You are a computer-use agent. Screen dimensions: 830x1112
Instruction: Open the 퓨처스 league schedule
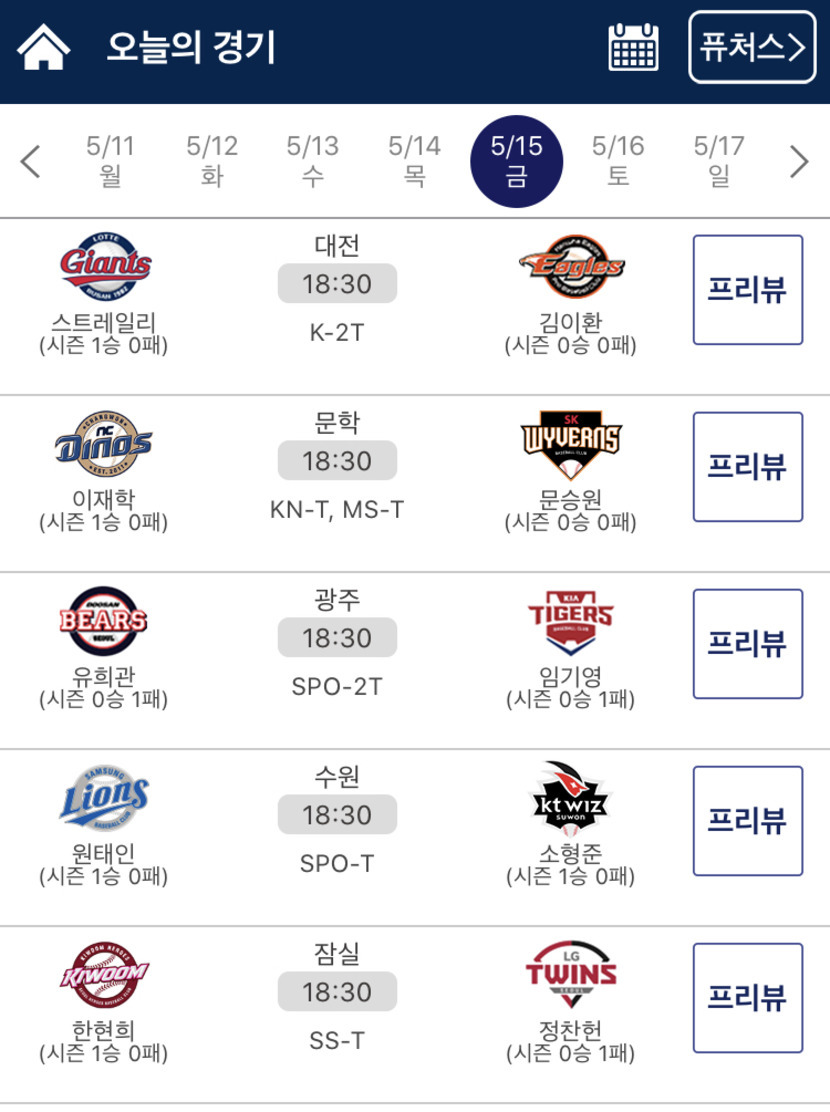(752, 47)
